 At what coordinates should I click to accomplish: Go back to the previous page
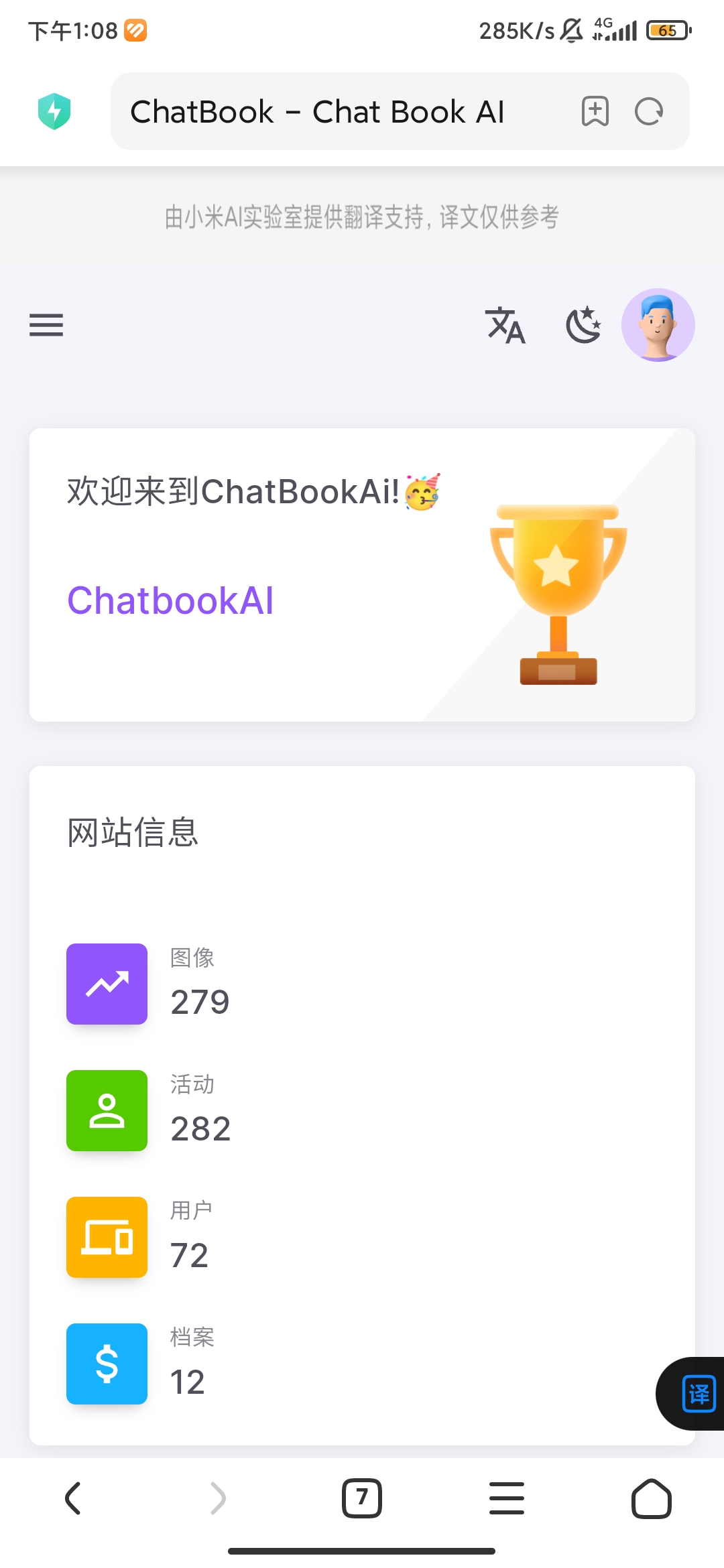coord(73,1498)
